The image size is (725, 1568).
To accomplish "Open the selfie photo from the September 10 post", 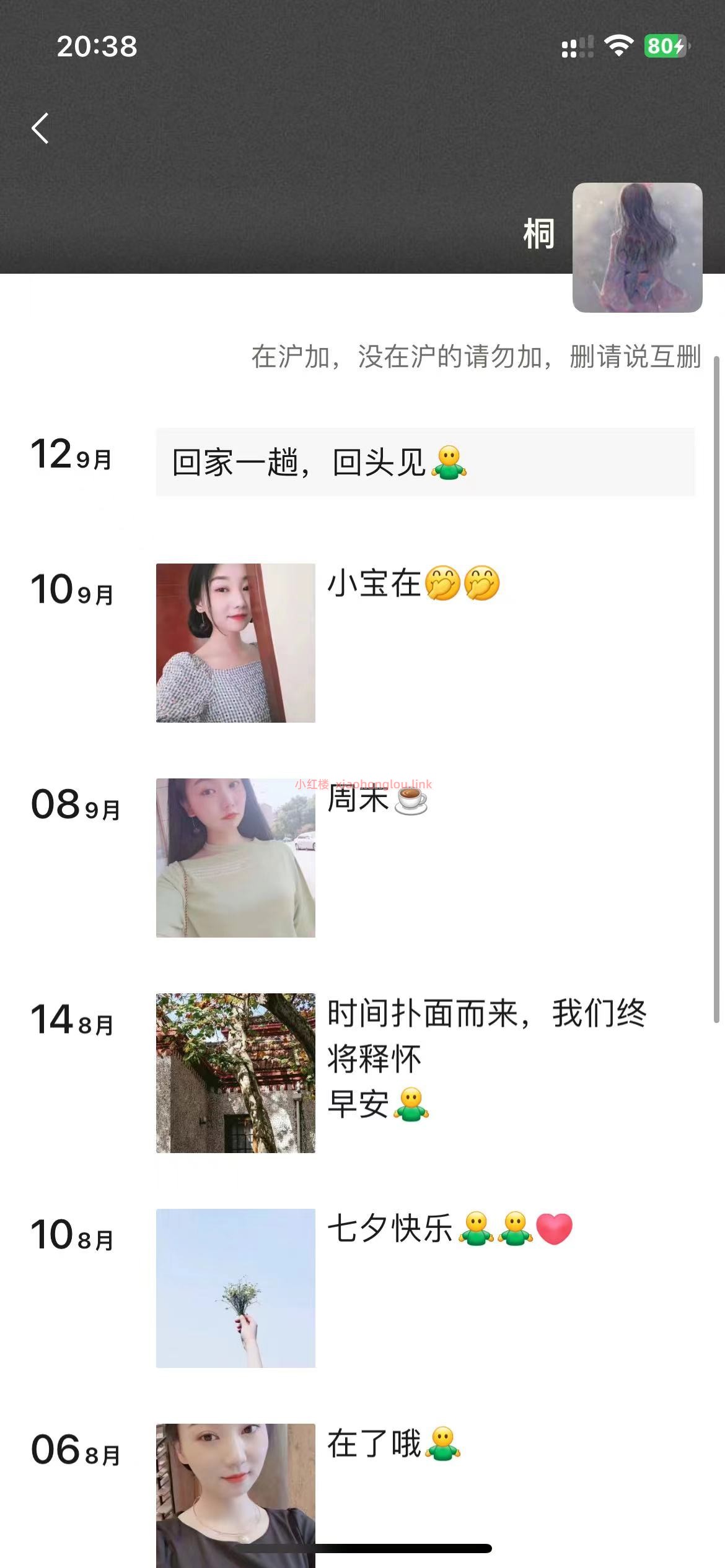I will point(234,644).
